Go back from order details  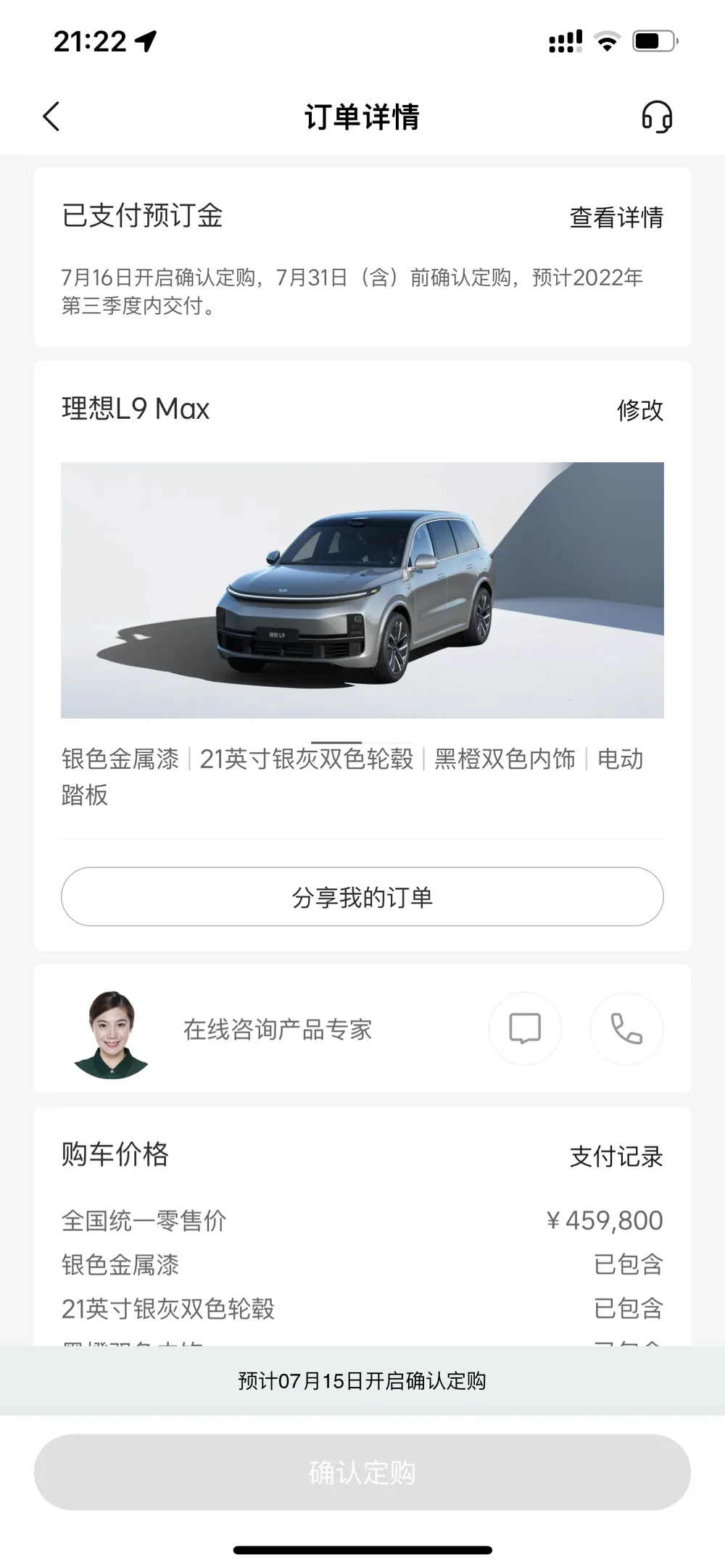click(x=51, y=117)
